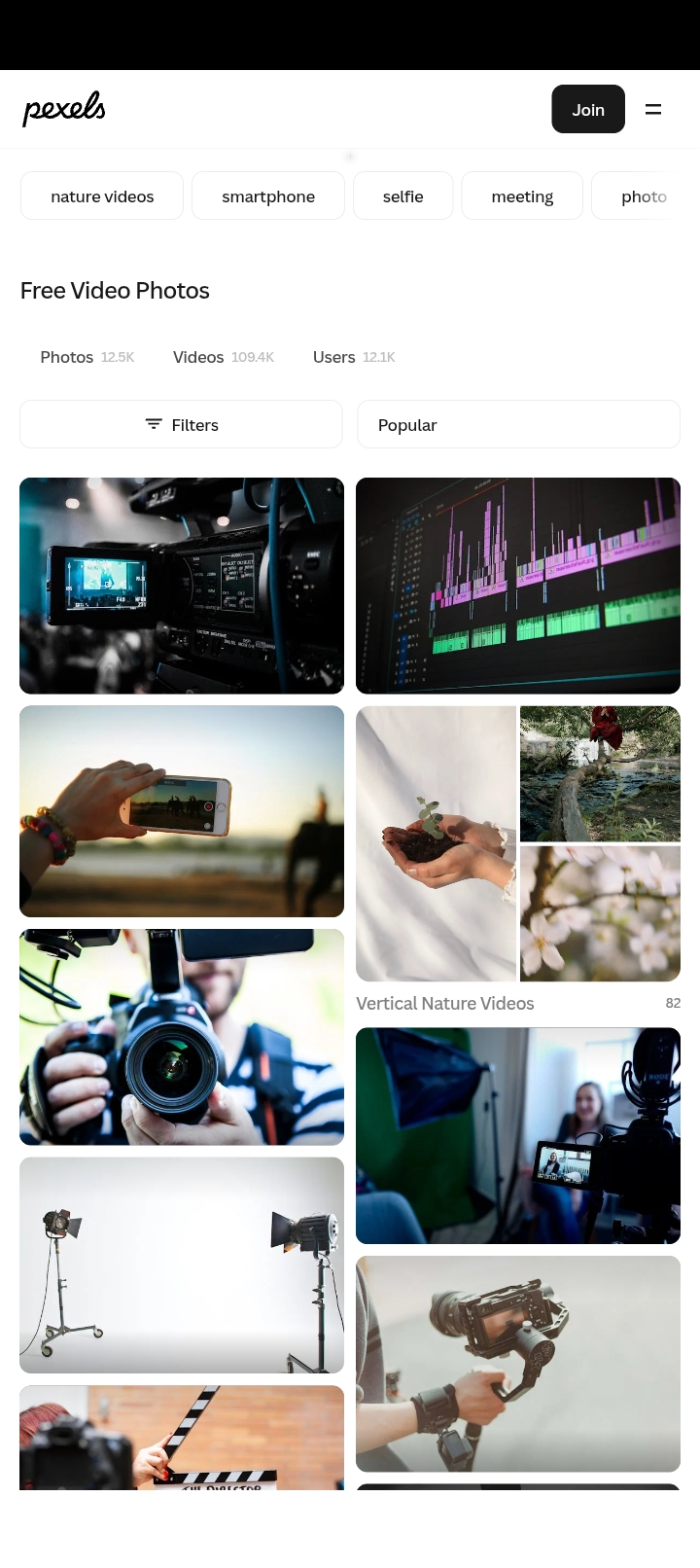Choose the meeting chip
The height and width of the screenshot is (1568, 700).
pyautogui.click(x=522, y=196)
